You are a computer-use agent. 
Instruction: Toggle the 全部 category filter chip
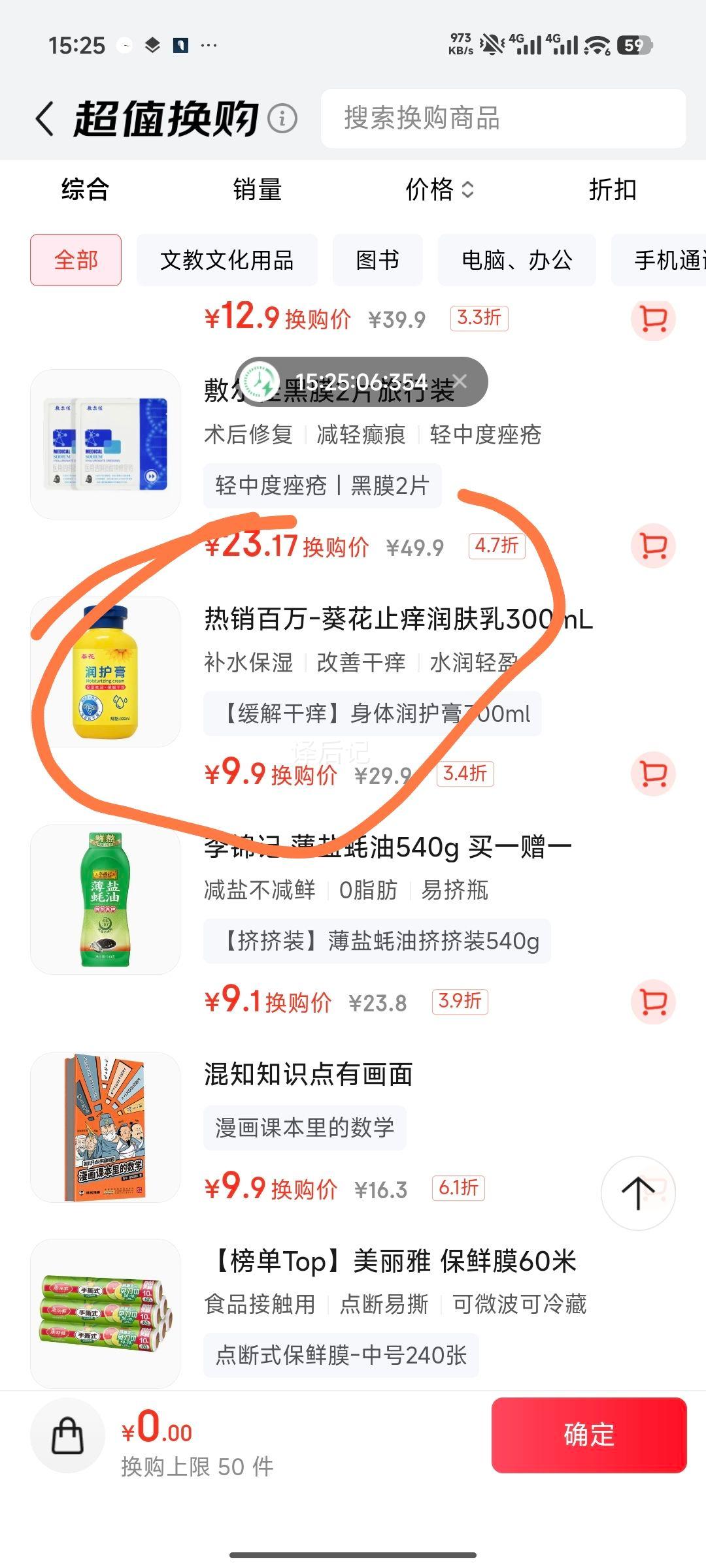(x=75, y=259)
